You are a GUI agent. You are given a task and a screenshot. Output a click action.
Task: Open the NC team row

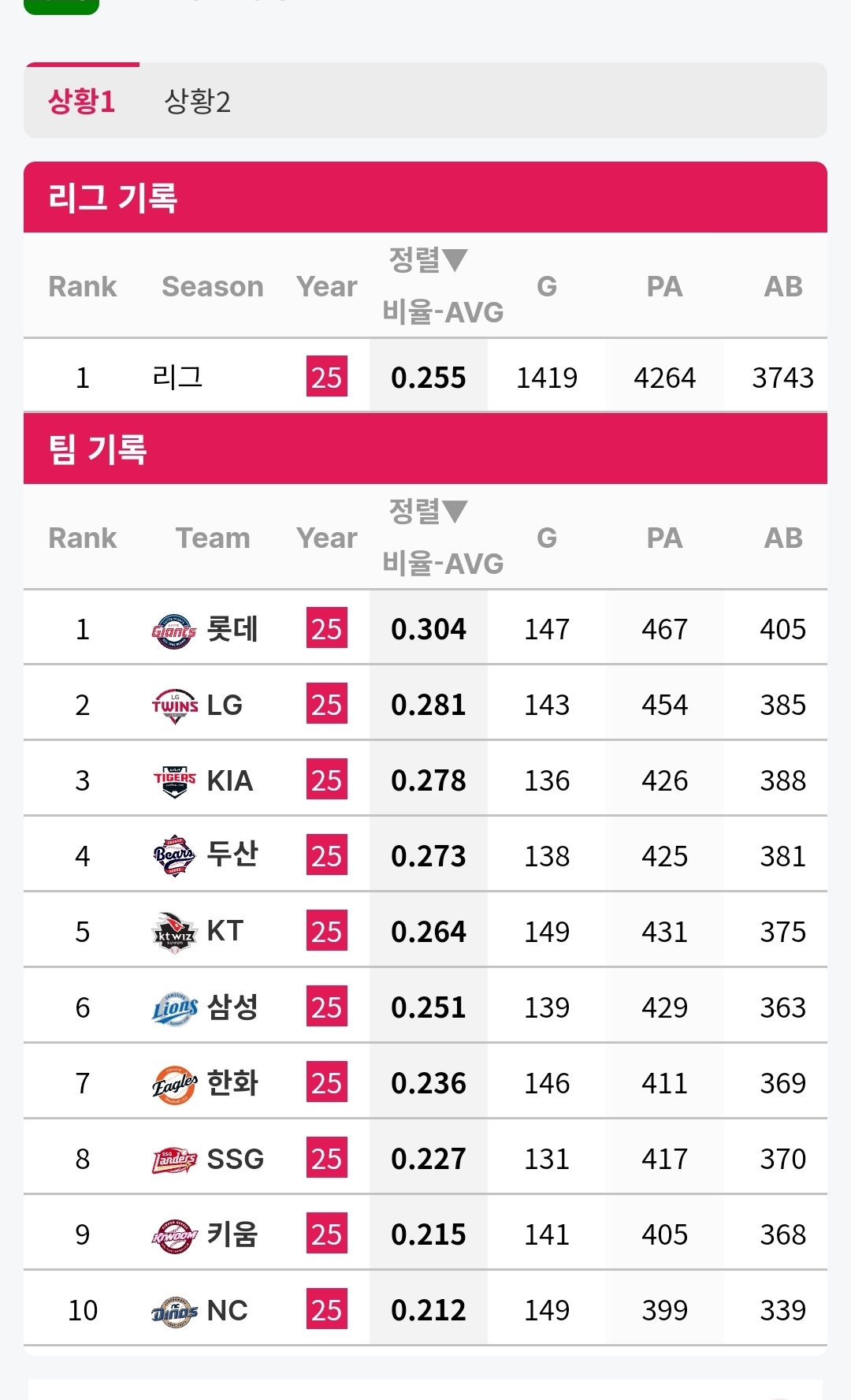coord(425,1310)
